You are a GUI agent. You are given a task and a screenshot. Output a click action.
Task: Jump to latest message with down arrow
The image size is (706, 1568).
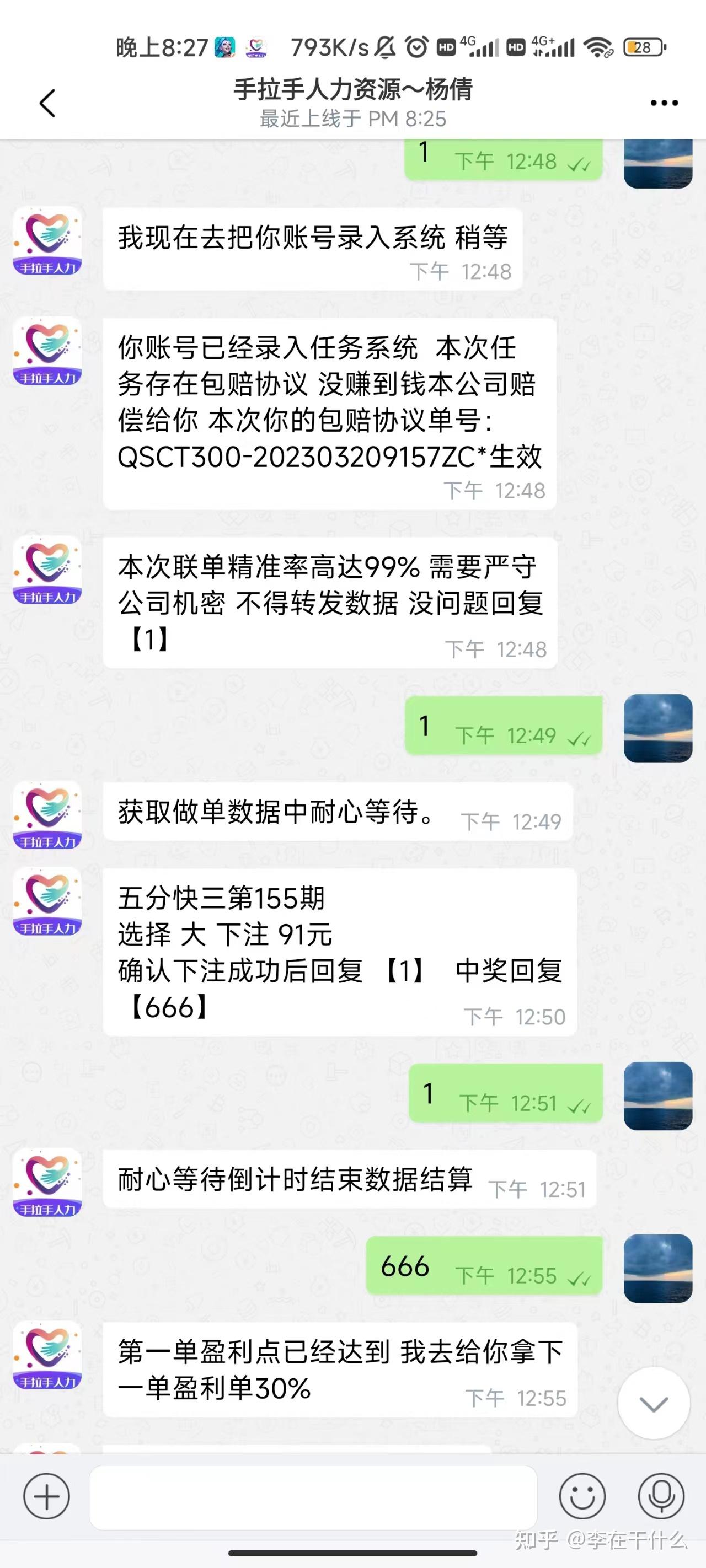click(654, 1403)
